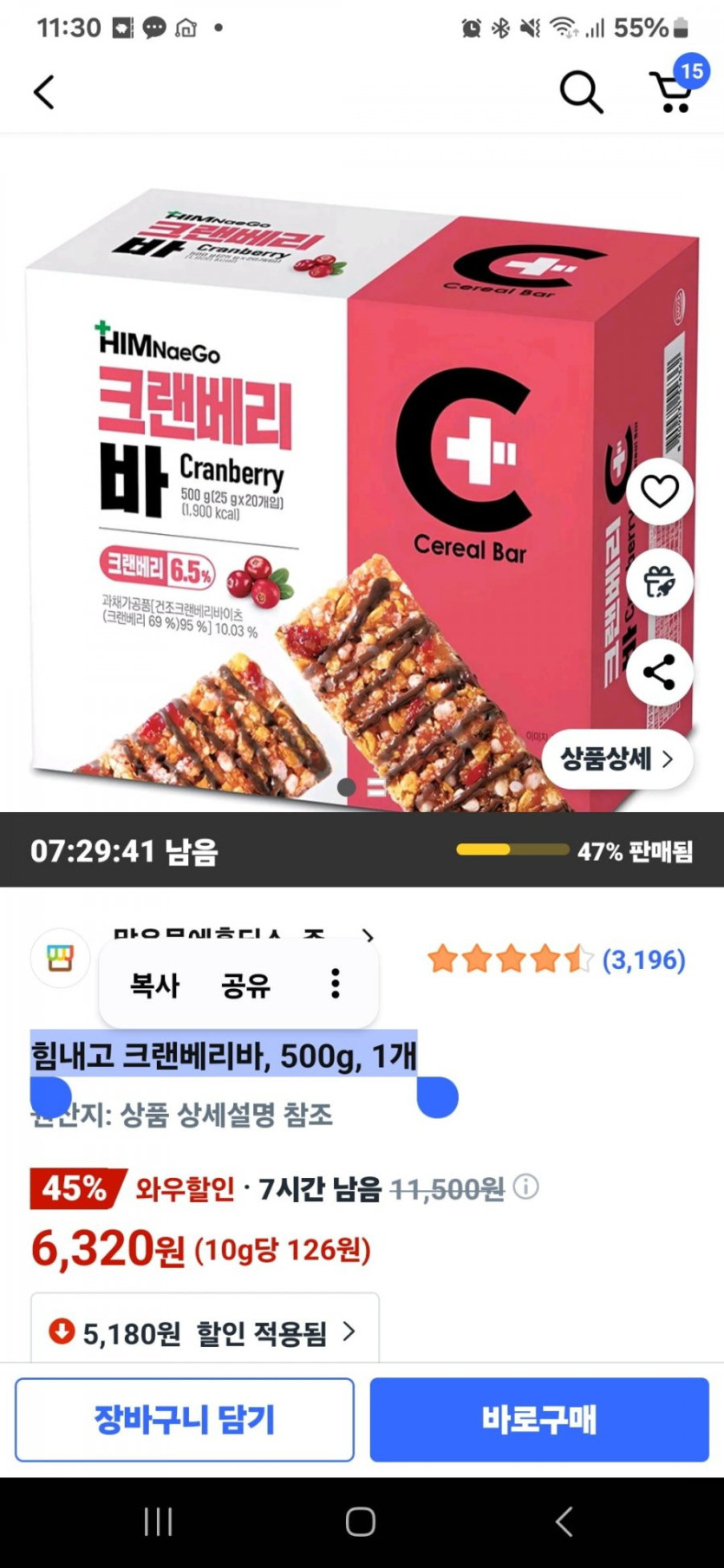Add the product to wishlist with heart icon
Viewport: 724px width, 1568px height.
tap(660, 491)
